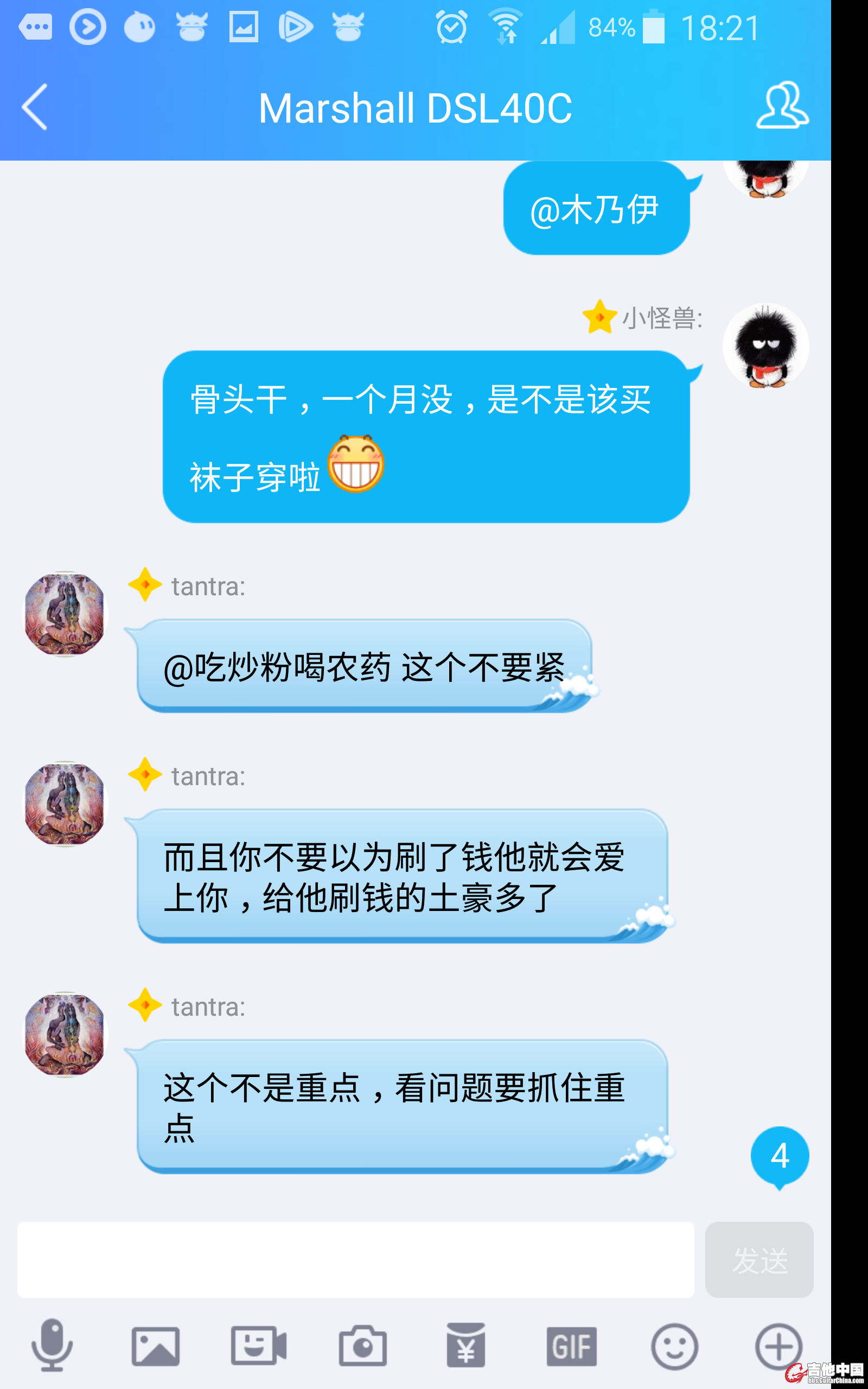Open the GIF picker

coord(571,1346)
